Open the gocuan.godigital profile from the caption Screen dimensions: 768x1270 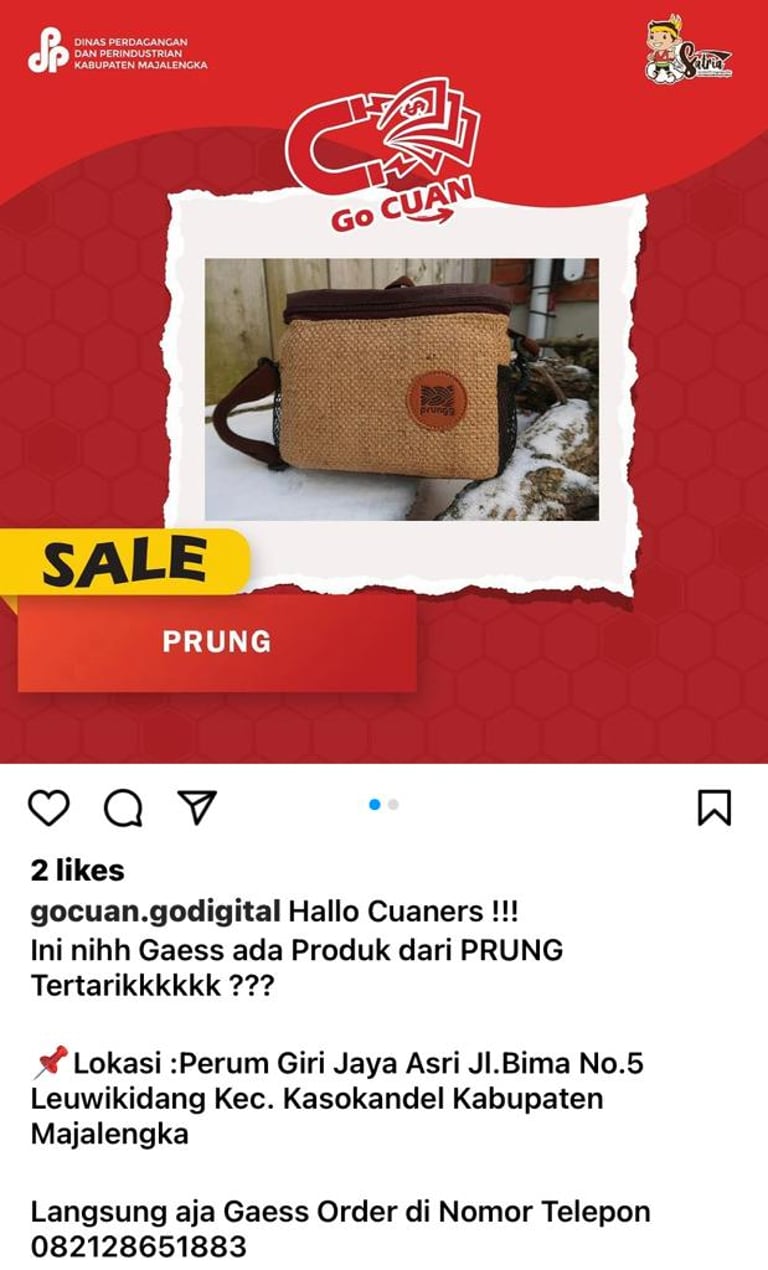click(x=155, y=911)
